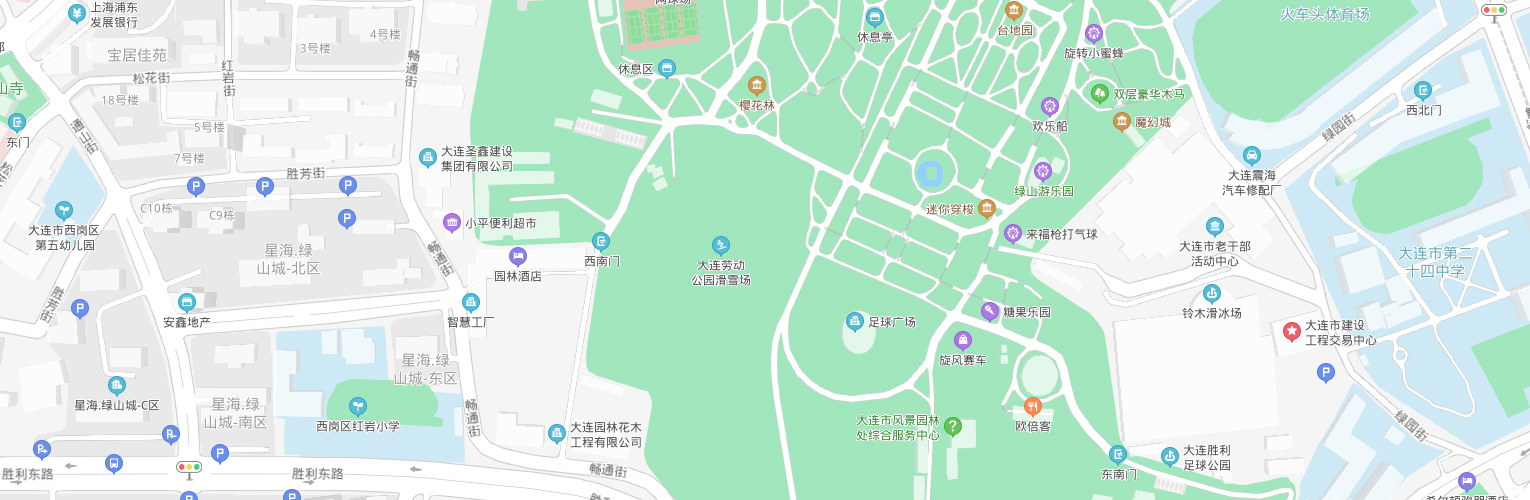Open the 大连市风景园林处综合服务中心 marker
This screenshot has height=500, width=1530.
[x=953, y=427]
